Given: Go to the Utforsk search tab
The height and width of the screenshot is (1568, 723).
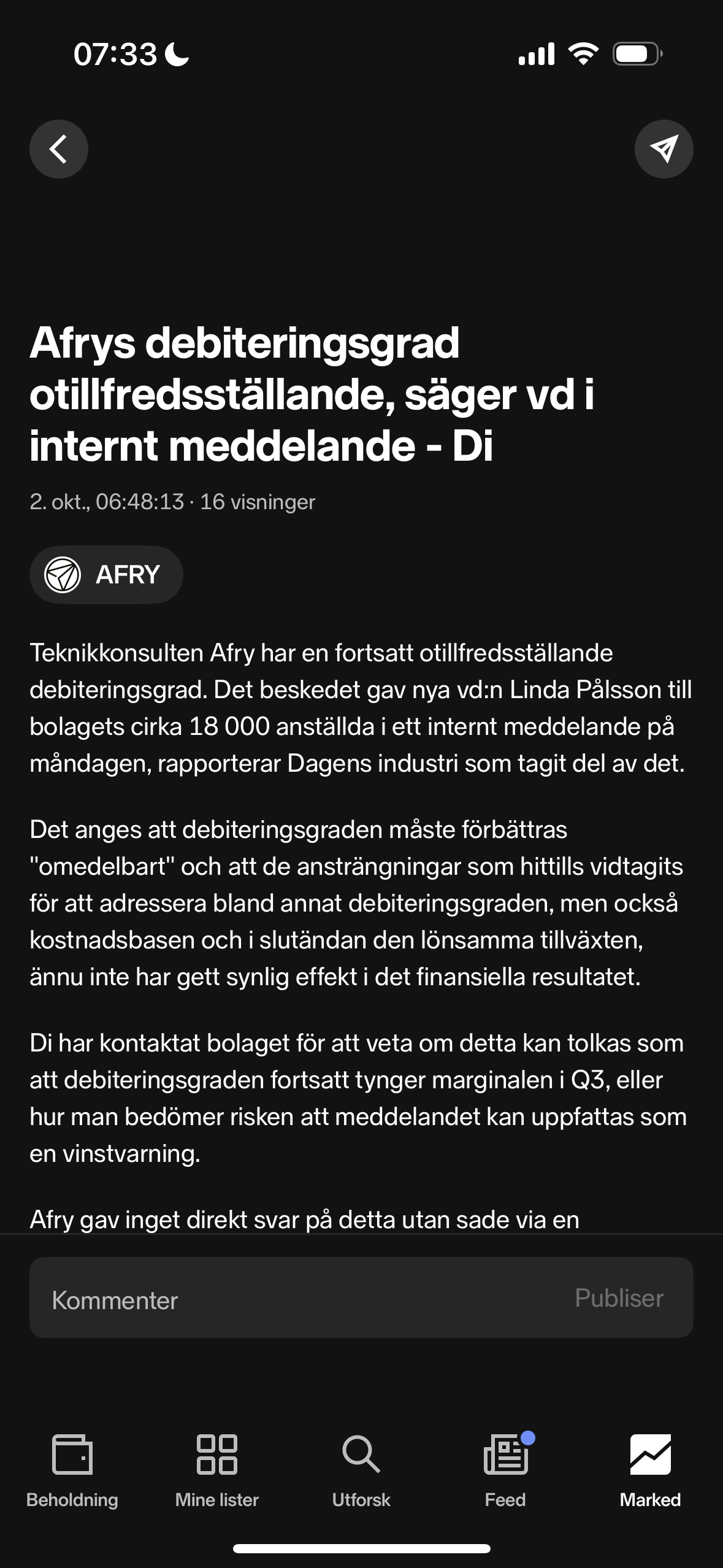Looking at the screenshot, I should click(361, 1470).
